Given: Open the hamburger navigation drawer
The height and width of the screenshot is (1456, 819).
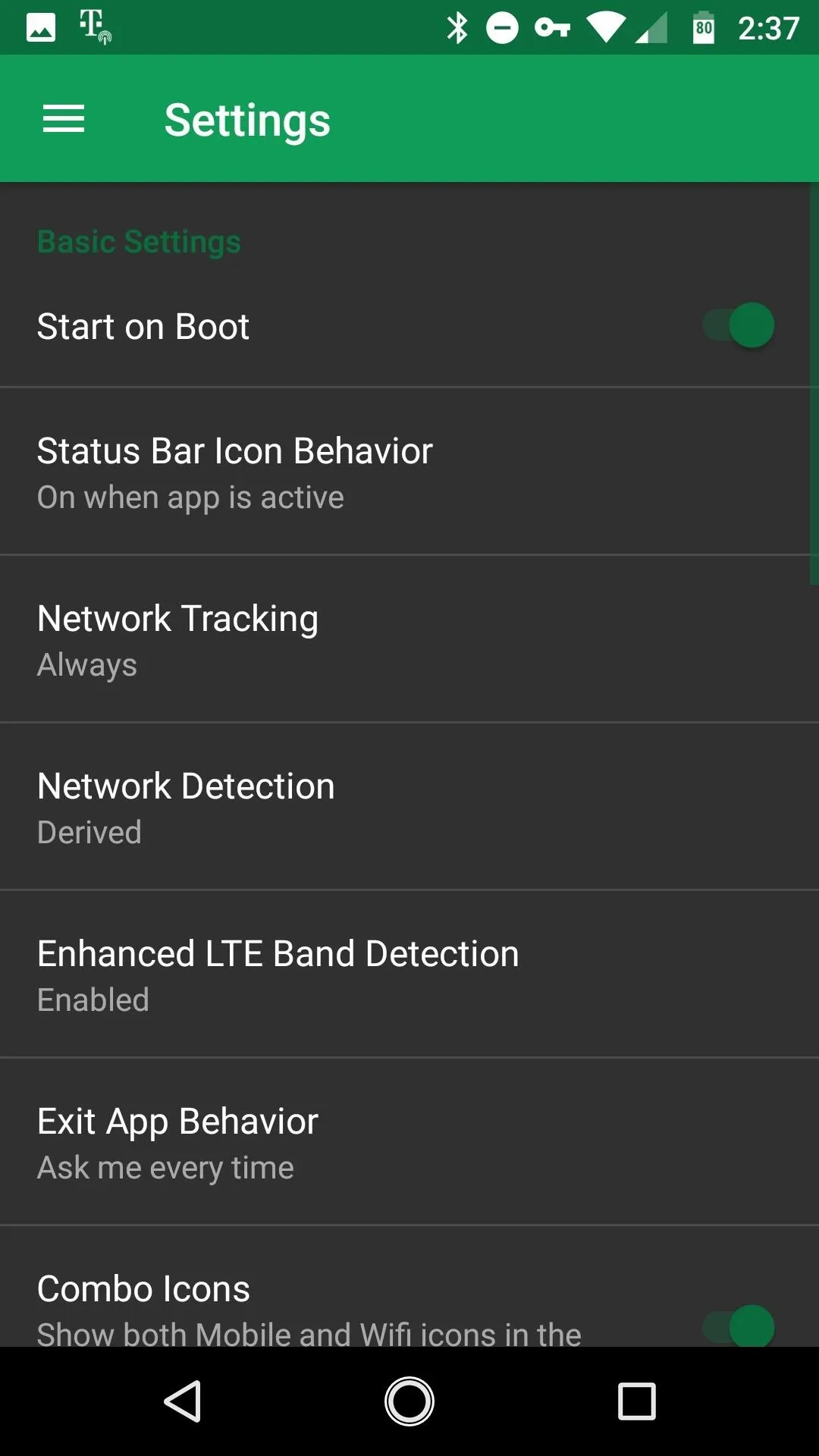Looking at the screenshot, I should [64, 119].
